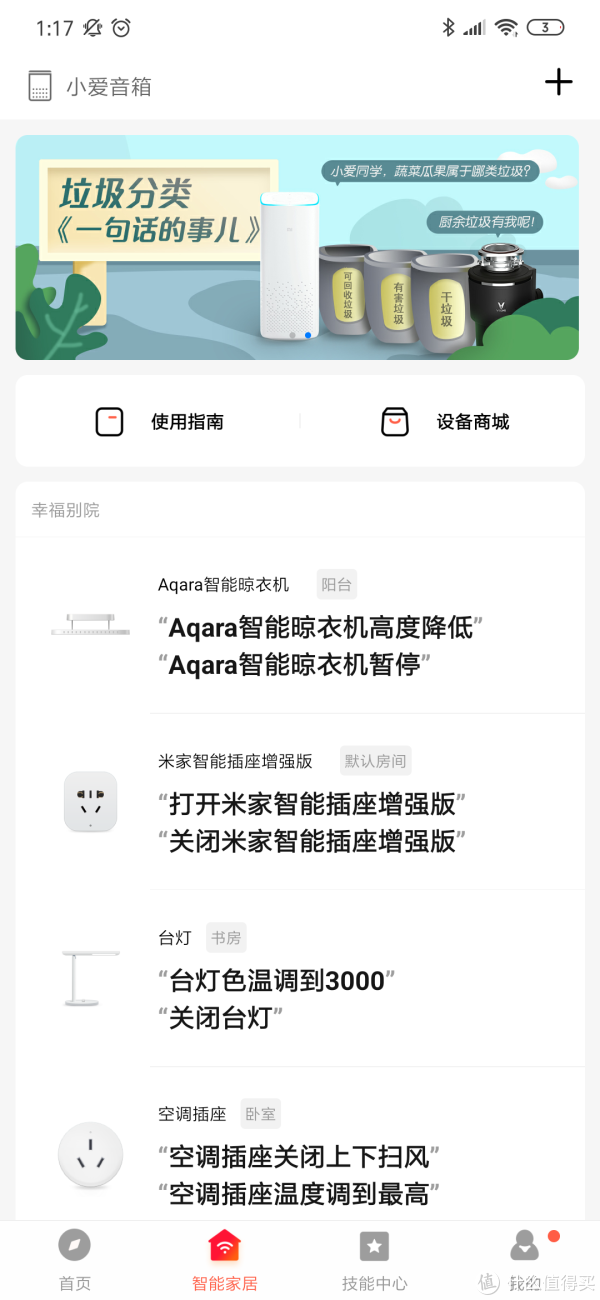Image resolution: width=600 pixels, height=1300 pixels.
Task: Go to the 我的 profile tab
Action: [x=525, y=1260]
